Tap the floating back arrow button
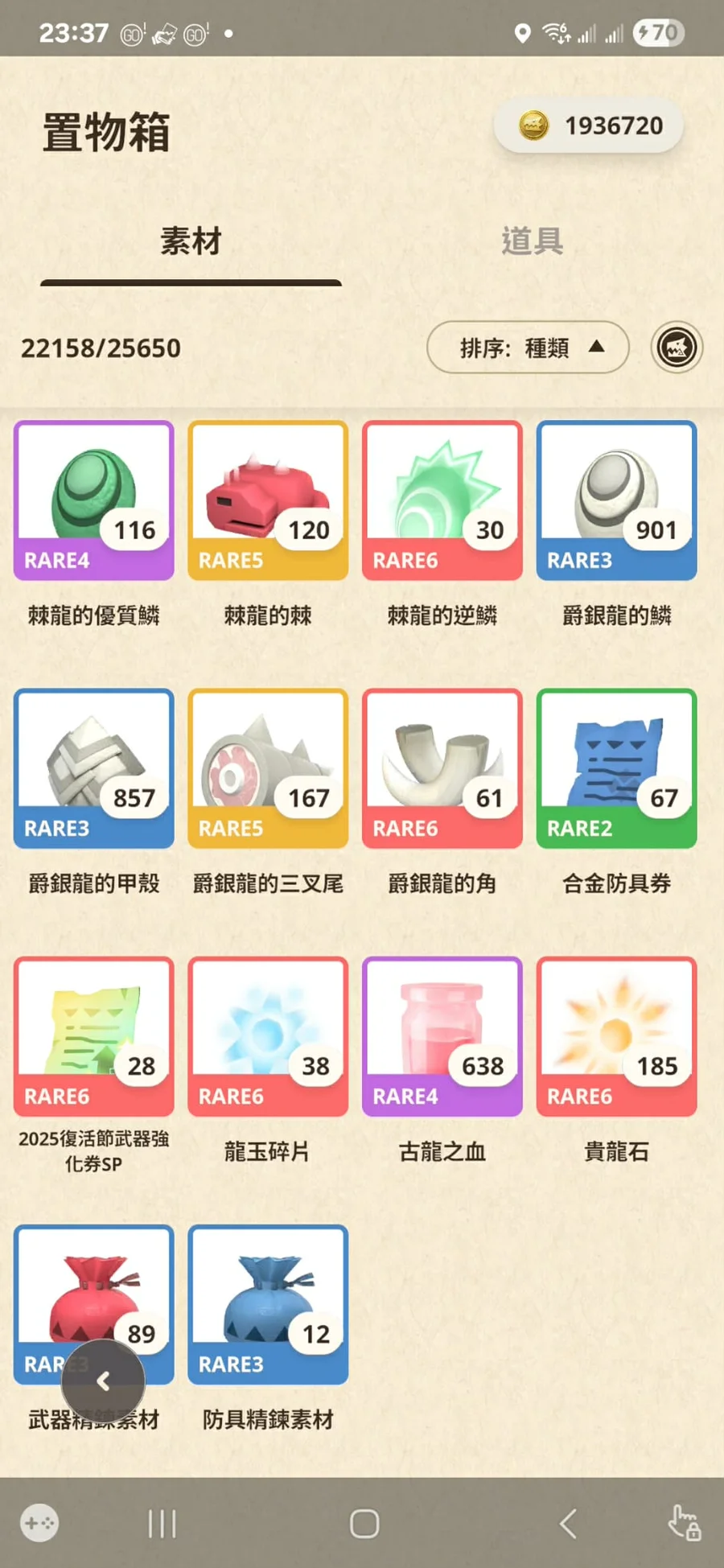The width and height of the screenshot is (724, 1568). [x=103, y=1381]
